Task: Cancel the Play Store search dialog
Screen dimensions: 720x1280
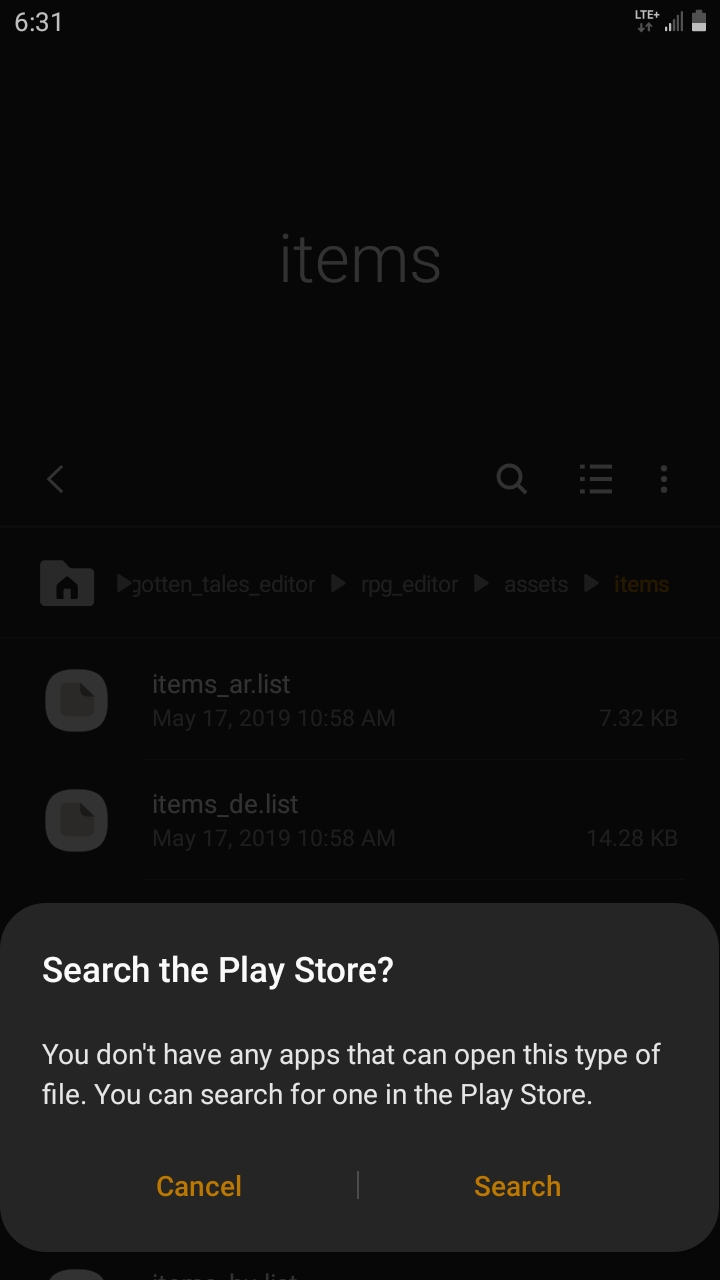Action: point(198,1186)
